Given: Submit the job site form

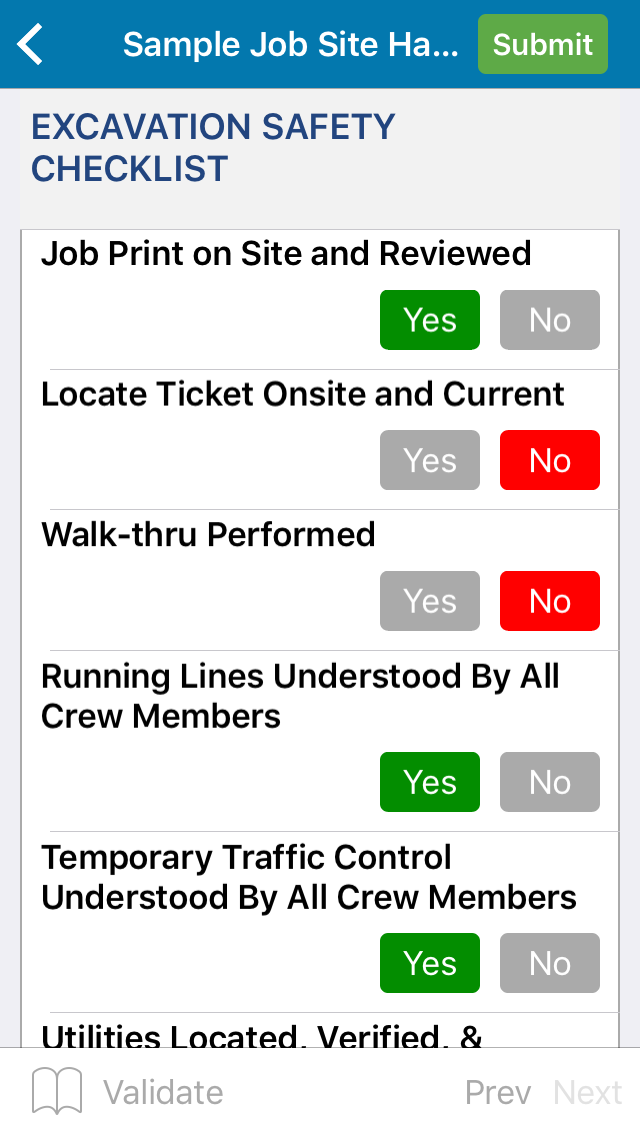Looking at the screenshot, I should tap(542, 45).
